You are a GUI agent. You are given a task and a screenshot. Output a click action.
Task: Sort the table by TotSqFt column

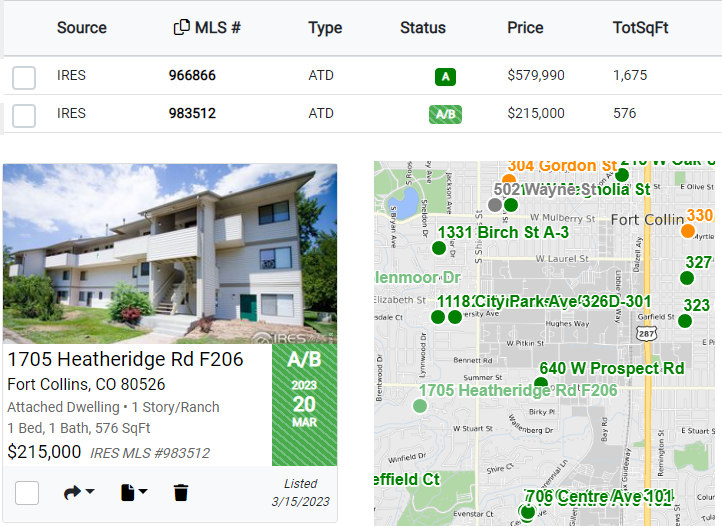(x=639, y=28)
